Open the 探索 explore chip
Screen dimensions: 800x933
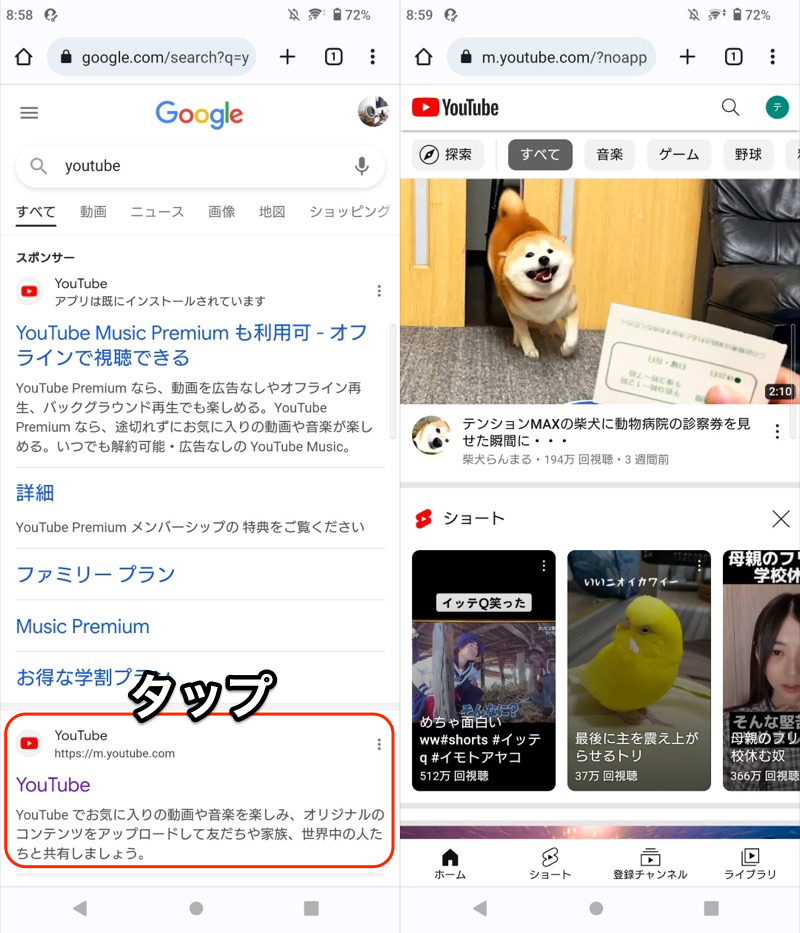[x=447, y=155]
